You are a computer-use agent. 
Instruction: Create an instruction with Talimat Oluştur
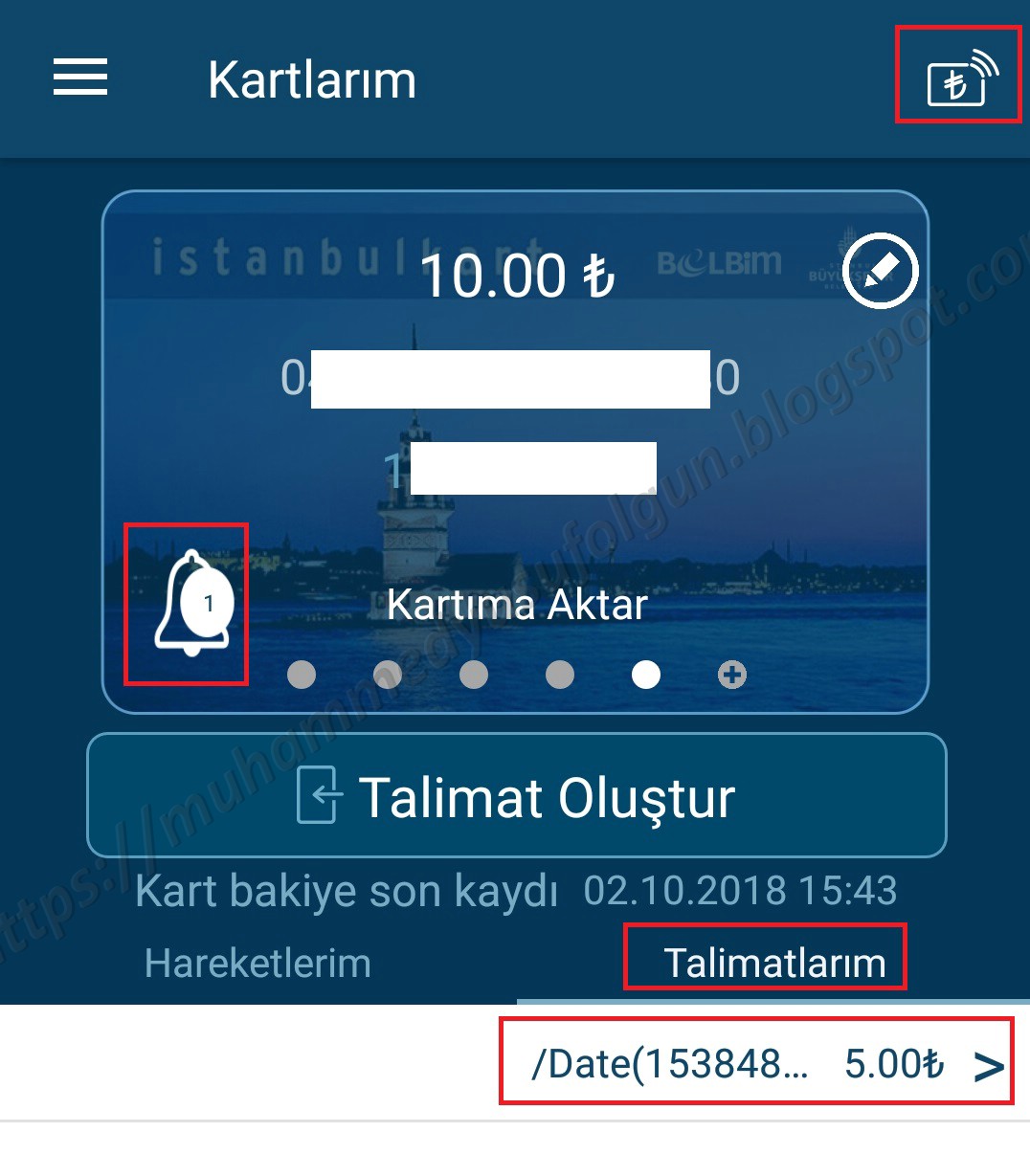point(517,796)
